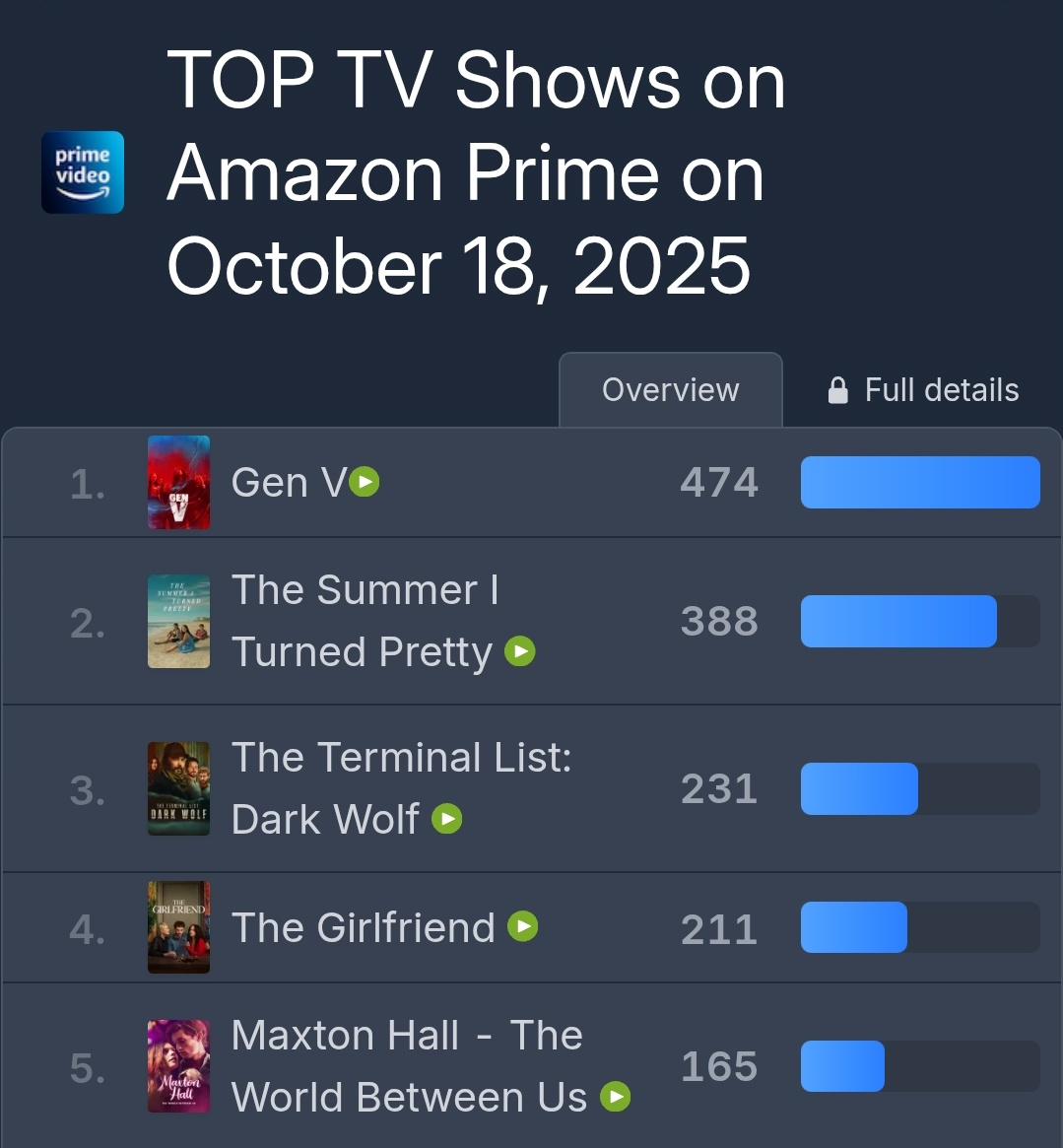Open The Girlfriend show page
The image size is (1063, 1148).
[x=363, y=927]
